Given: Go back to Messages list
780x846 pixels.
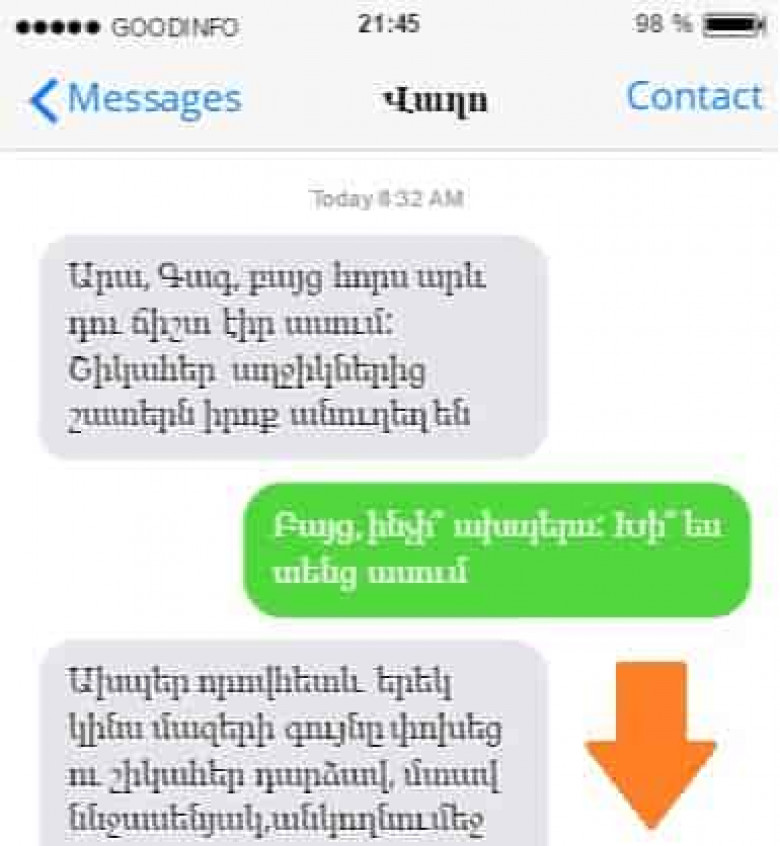Looking at the screenshot, I should [x=136, y=99].
